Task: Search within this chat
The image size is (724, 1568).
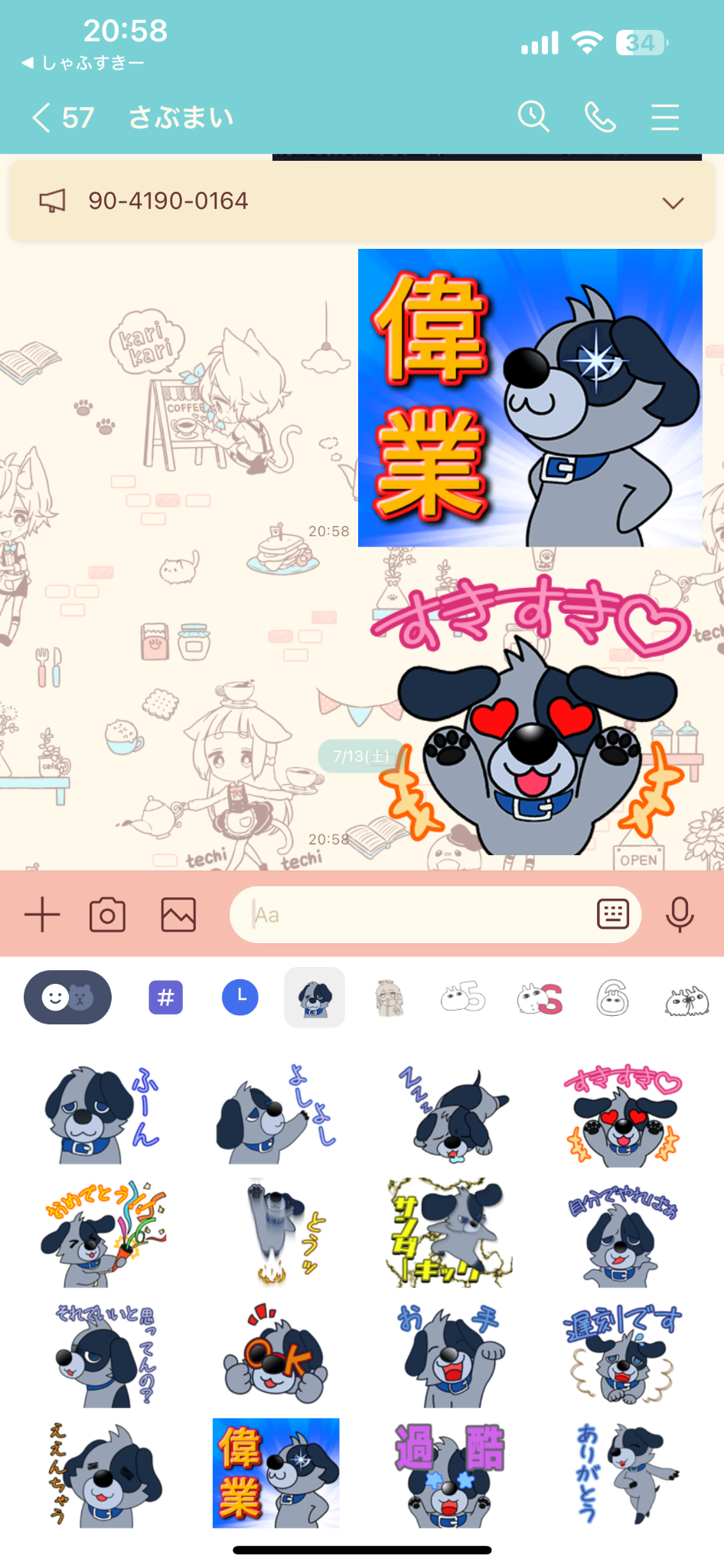Action: coord(533,118)
